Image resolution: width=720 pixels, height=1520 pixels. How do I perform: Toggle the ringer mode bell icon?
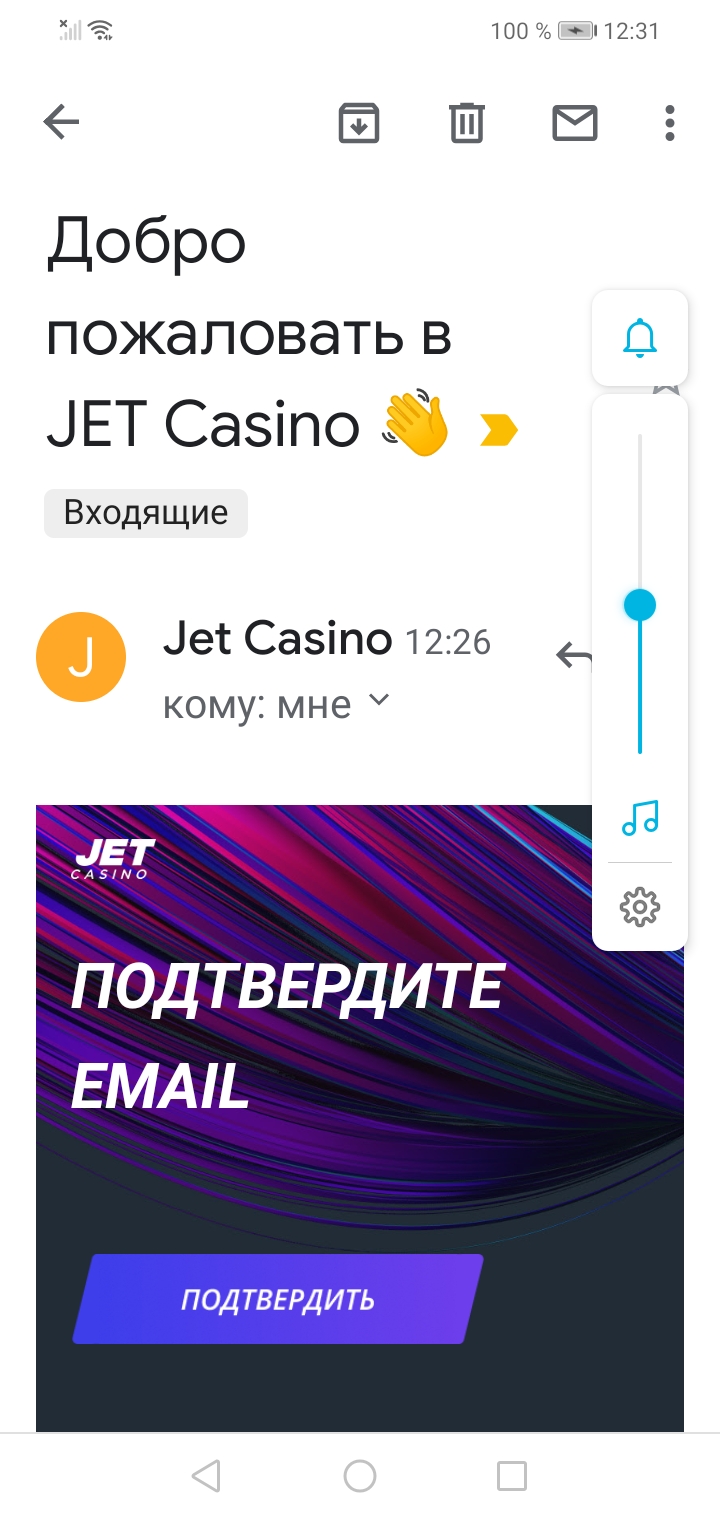(640, 339)
